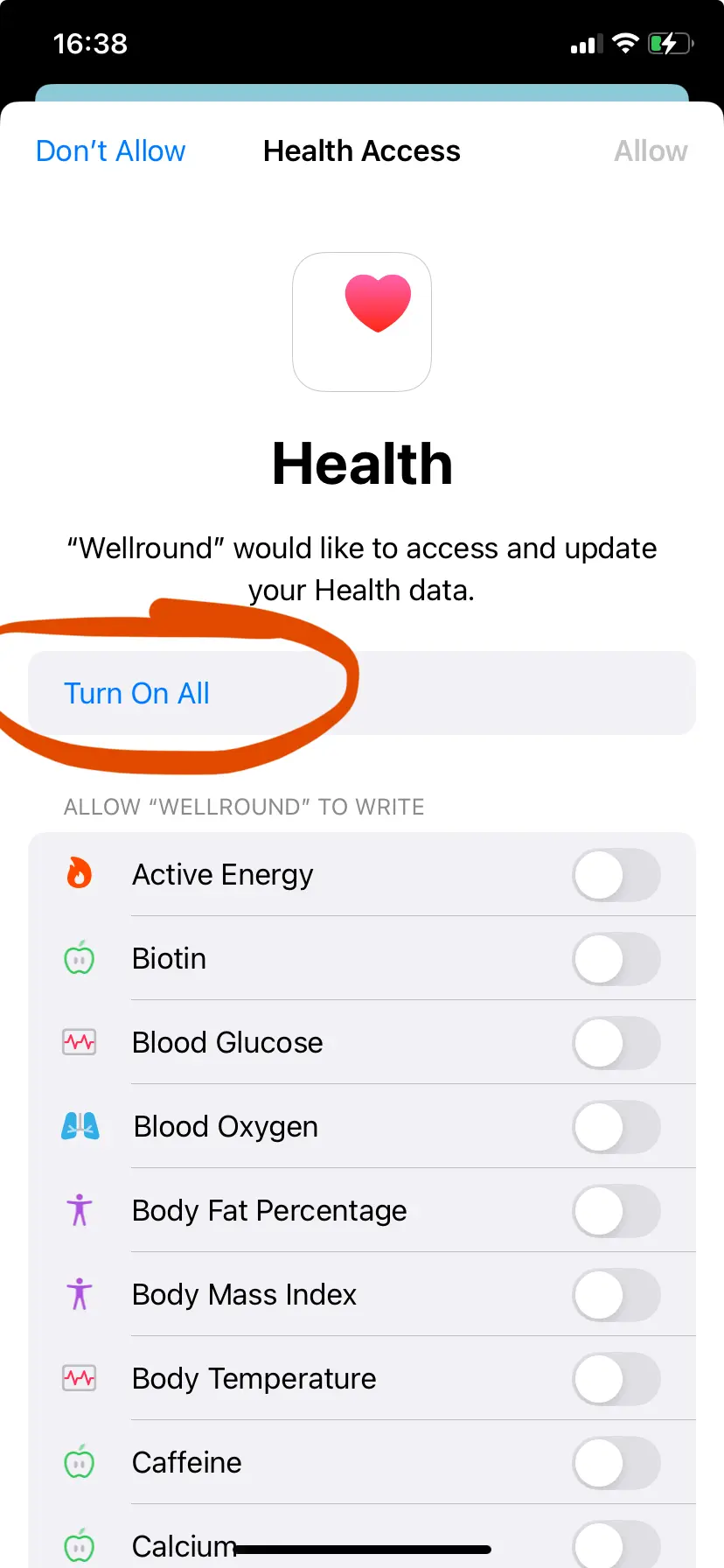
Task: Click the flame icon beside Active Energy
Action: 80,874
